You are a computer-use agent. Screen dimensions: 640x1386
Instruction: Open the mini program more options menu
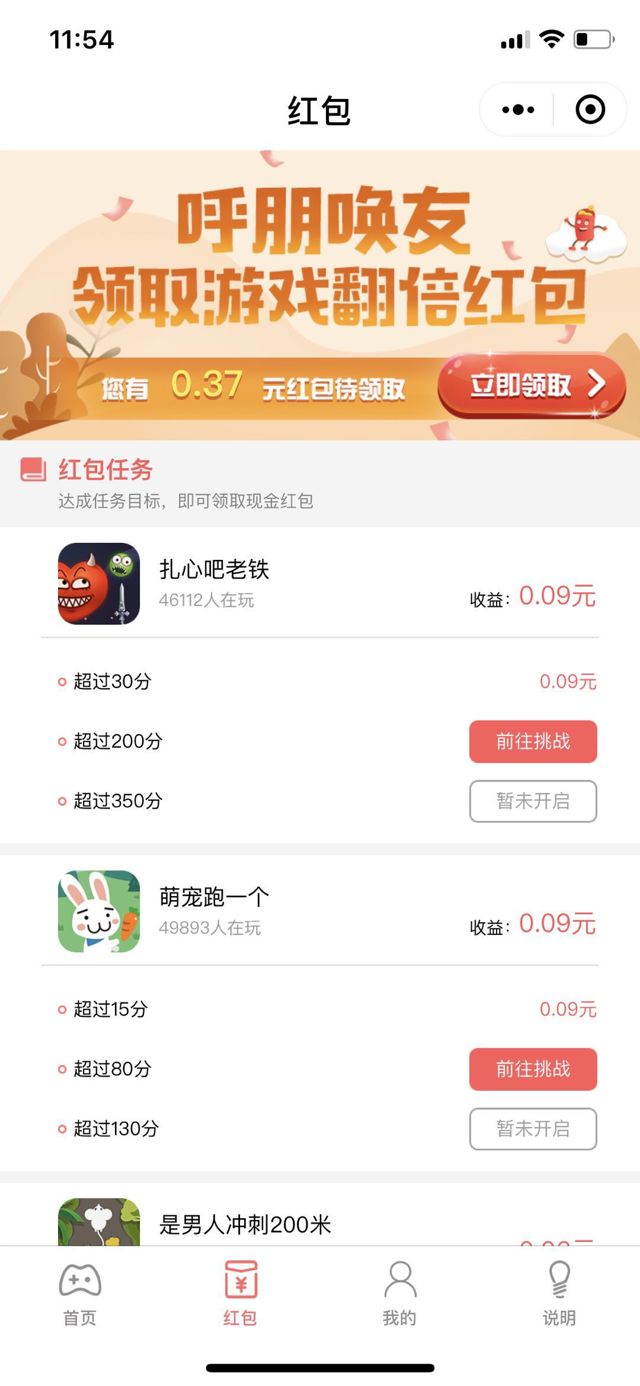[x=518, y=110]
